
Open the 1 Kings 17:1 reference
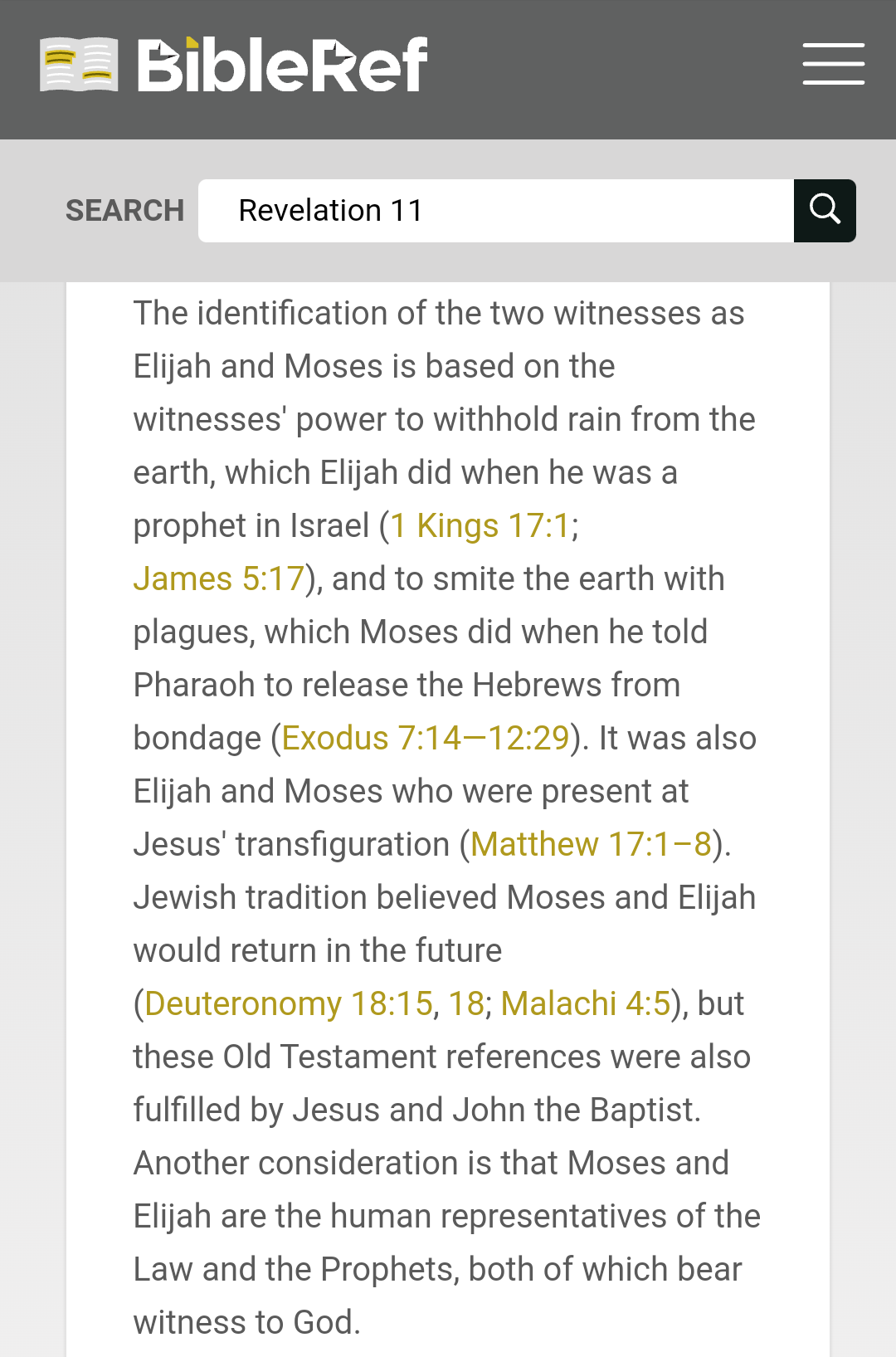[480, 526]
